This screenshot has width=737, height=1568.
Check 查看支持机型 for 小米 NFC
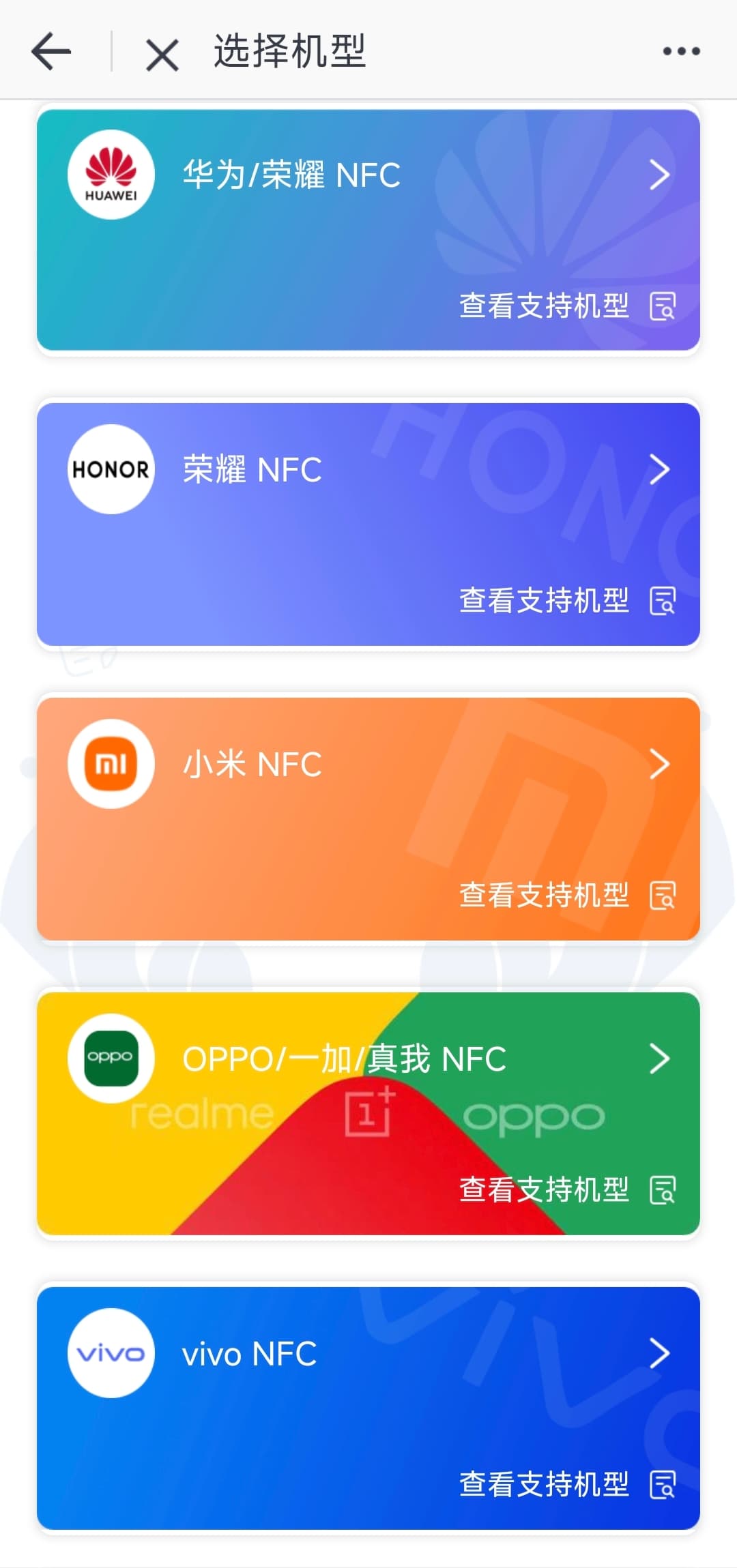click(566, 895)
